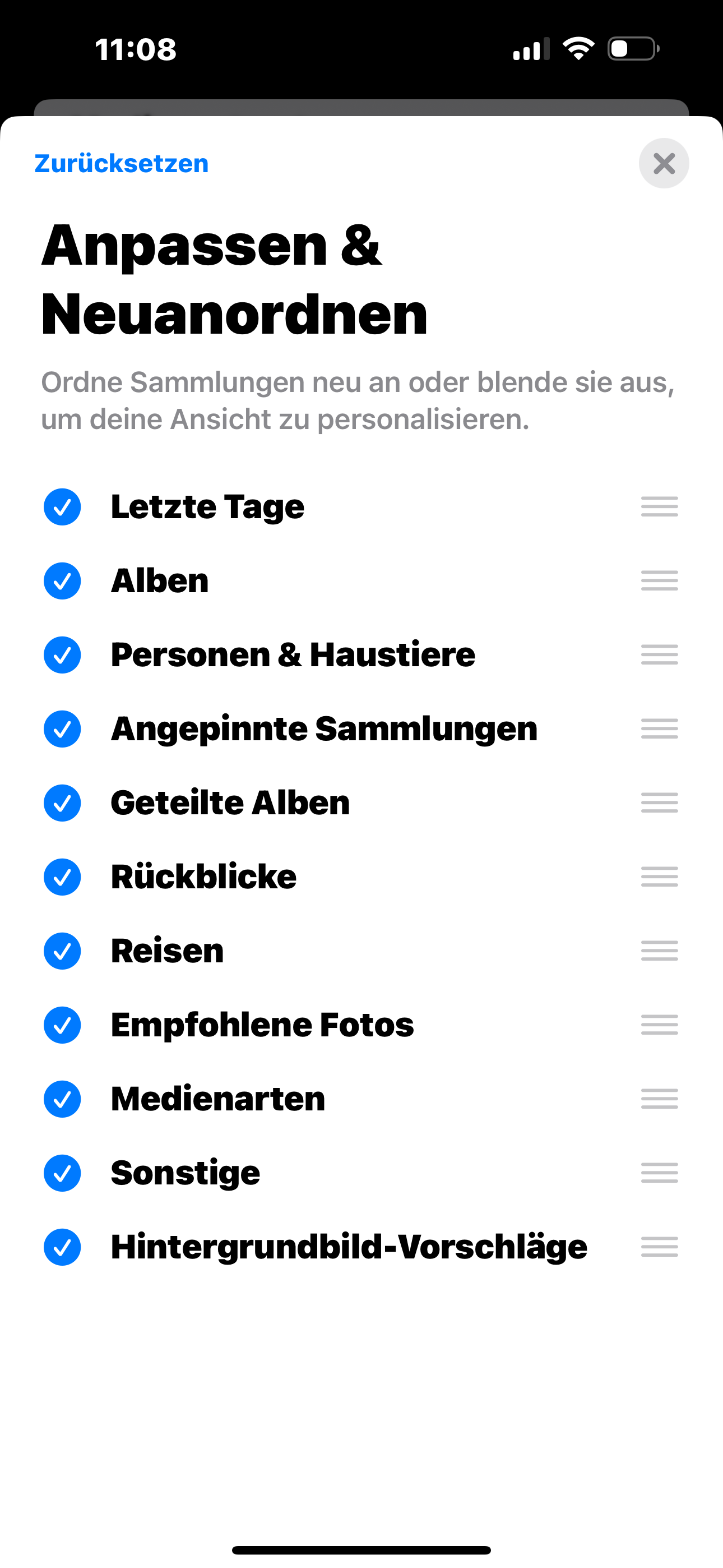The width and height of the screenshot is (723, 1568).
Task: Tap Zurücksetzen to reset the order
Action: 121,164
